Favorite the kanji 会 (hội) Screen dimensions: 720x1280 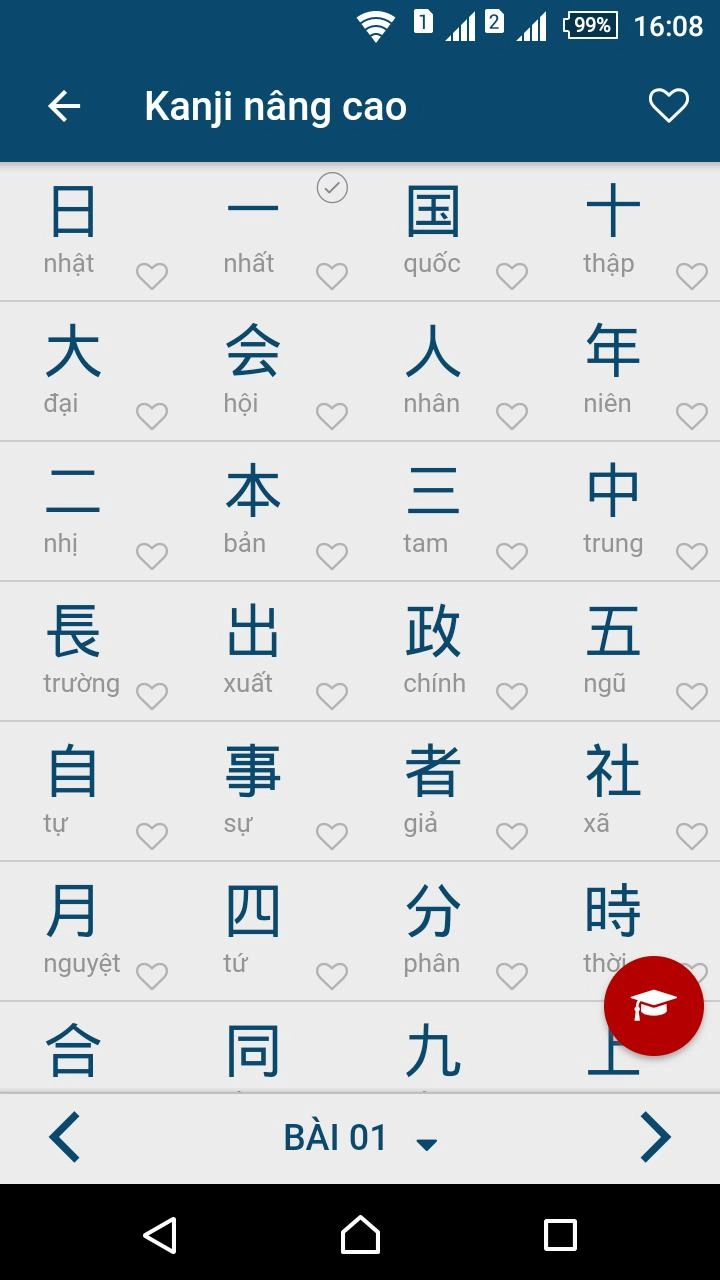point(332,416)
